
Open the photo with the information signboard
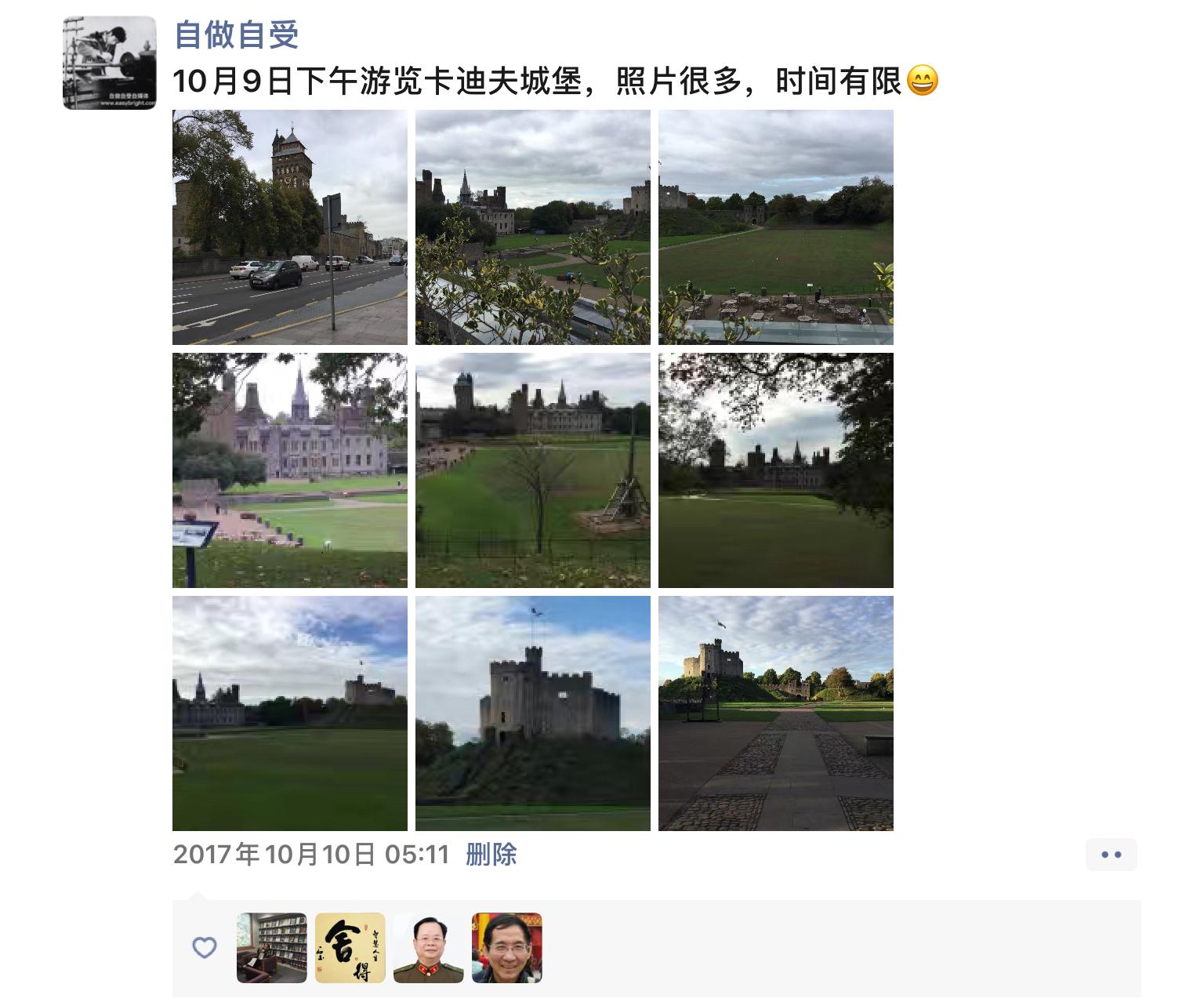[289, 470]
